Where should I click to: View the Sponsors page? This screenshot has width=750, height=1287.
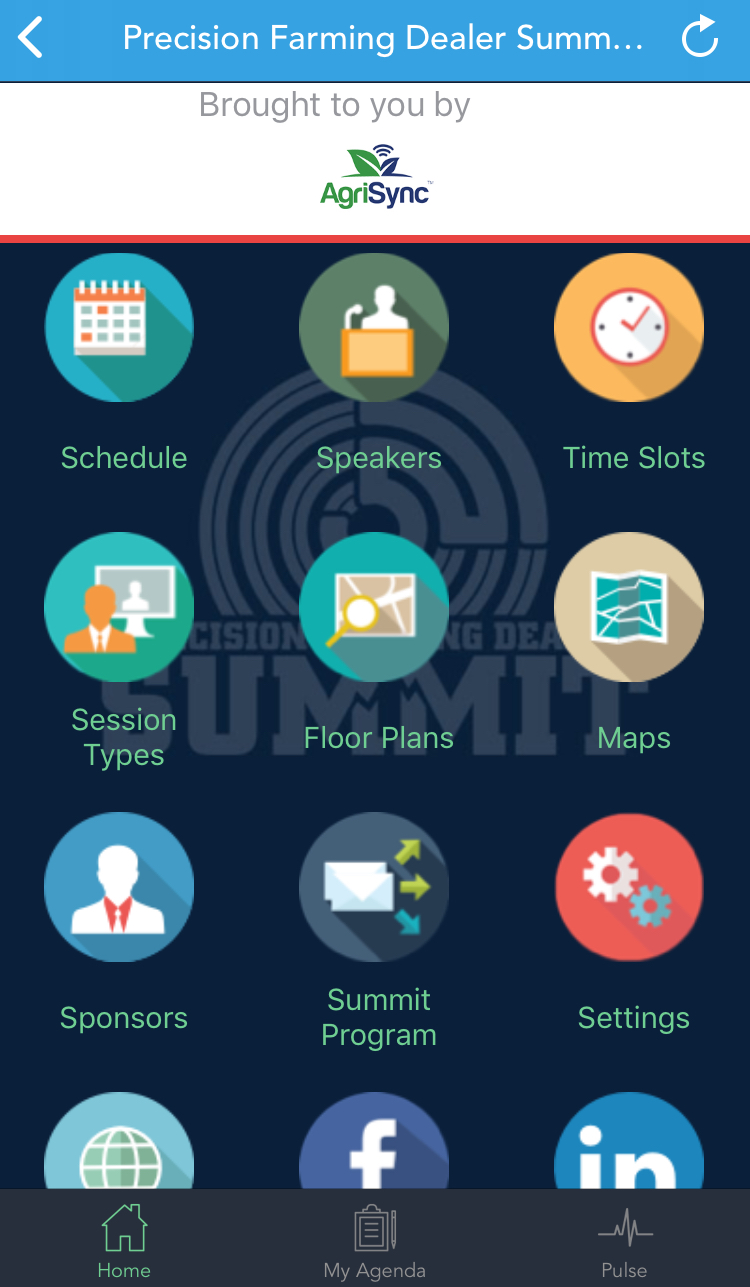pos(120,887)
